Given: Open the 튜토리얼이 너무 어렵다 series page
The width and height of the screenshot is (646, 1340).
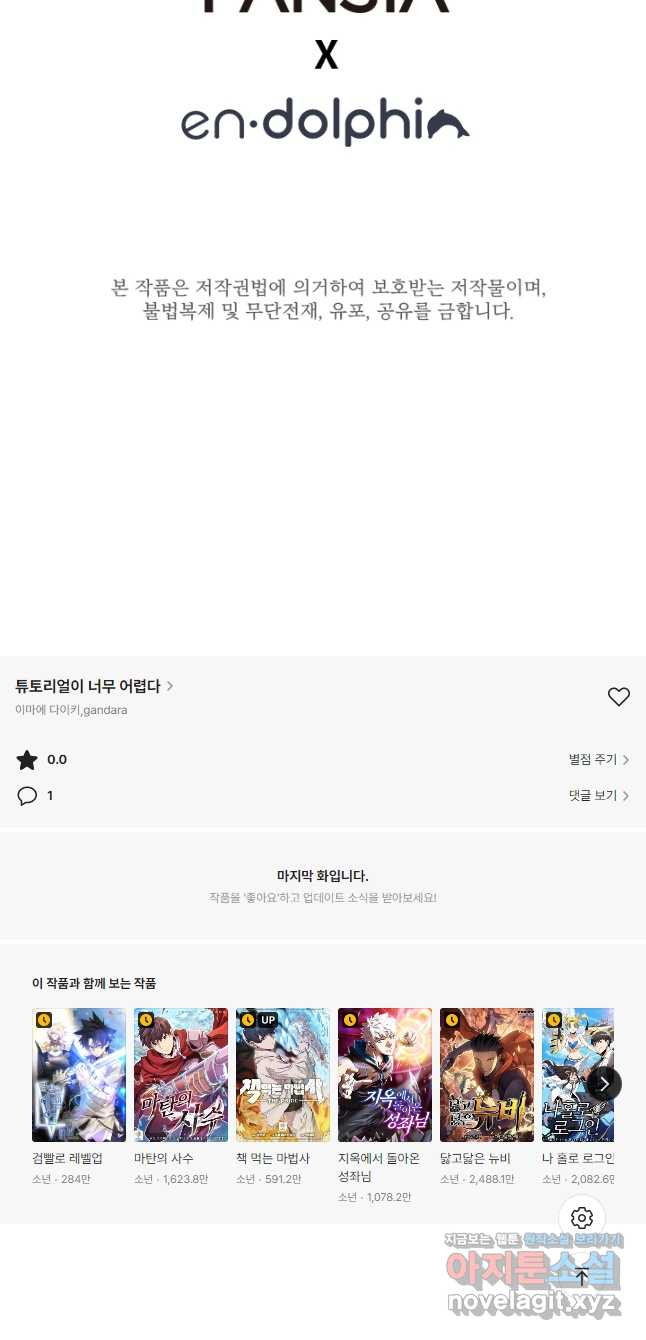Looking at the screenshot, I should tap(94, 686).
